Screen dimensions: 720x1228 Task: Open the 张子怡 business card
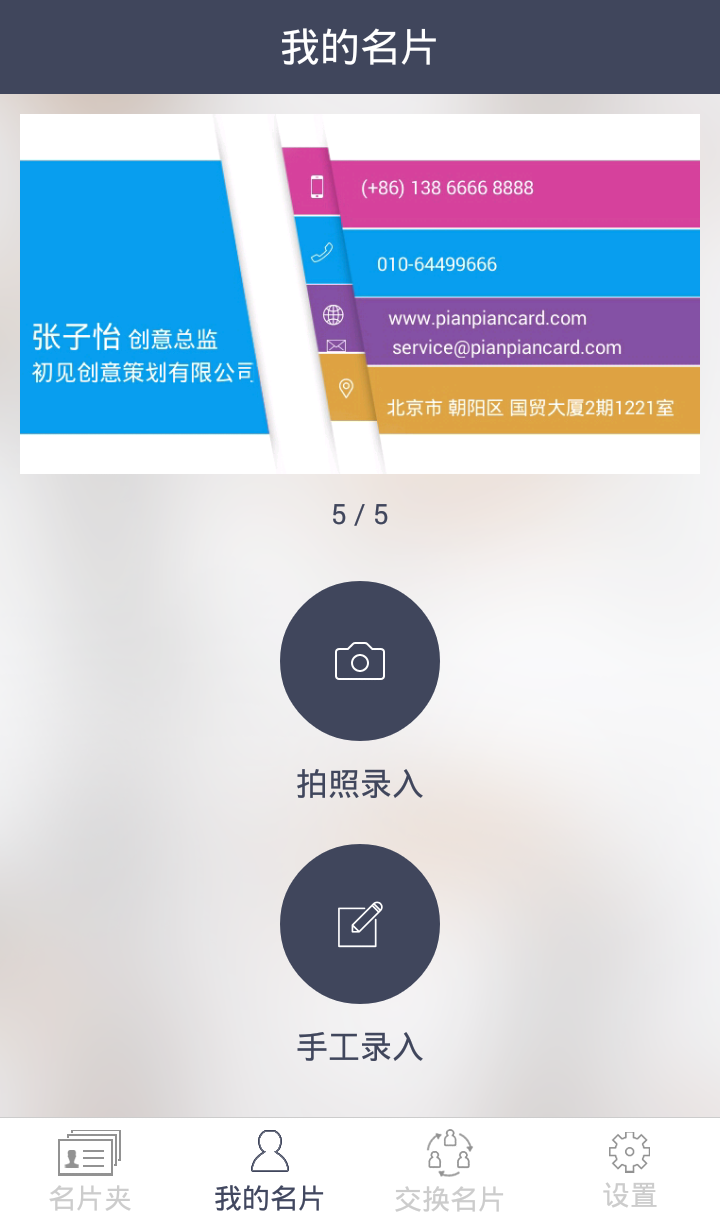point(360,294)
